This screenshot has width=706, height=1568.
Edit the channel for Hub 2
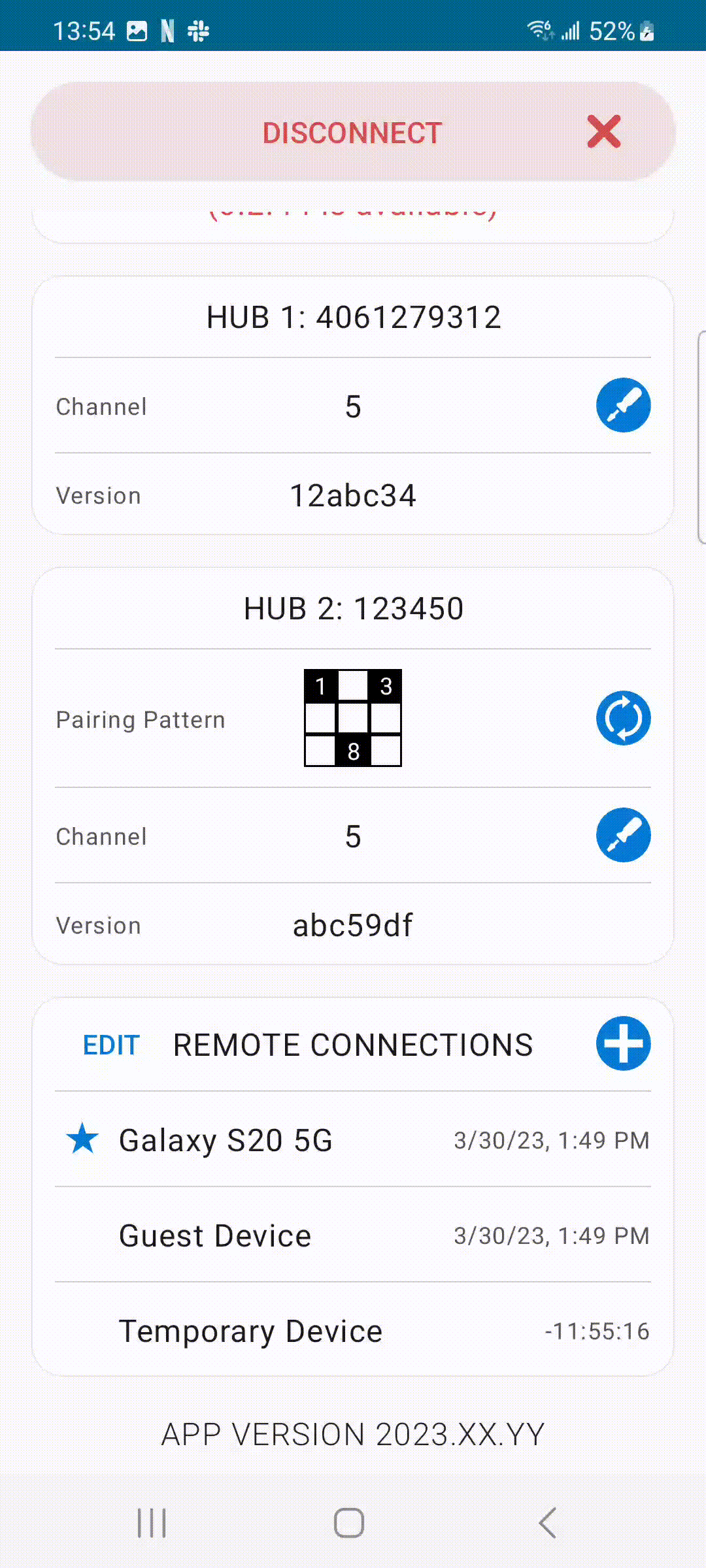point(623,835)
